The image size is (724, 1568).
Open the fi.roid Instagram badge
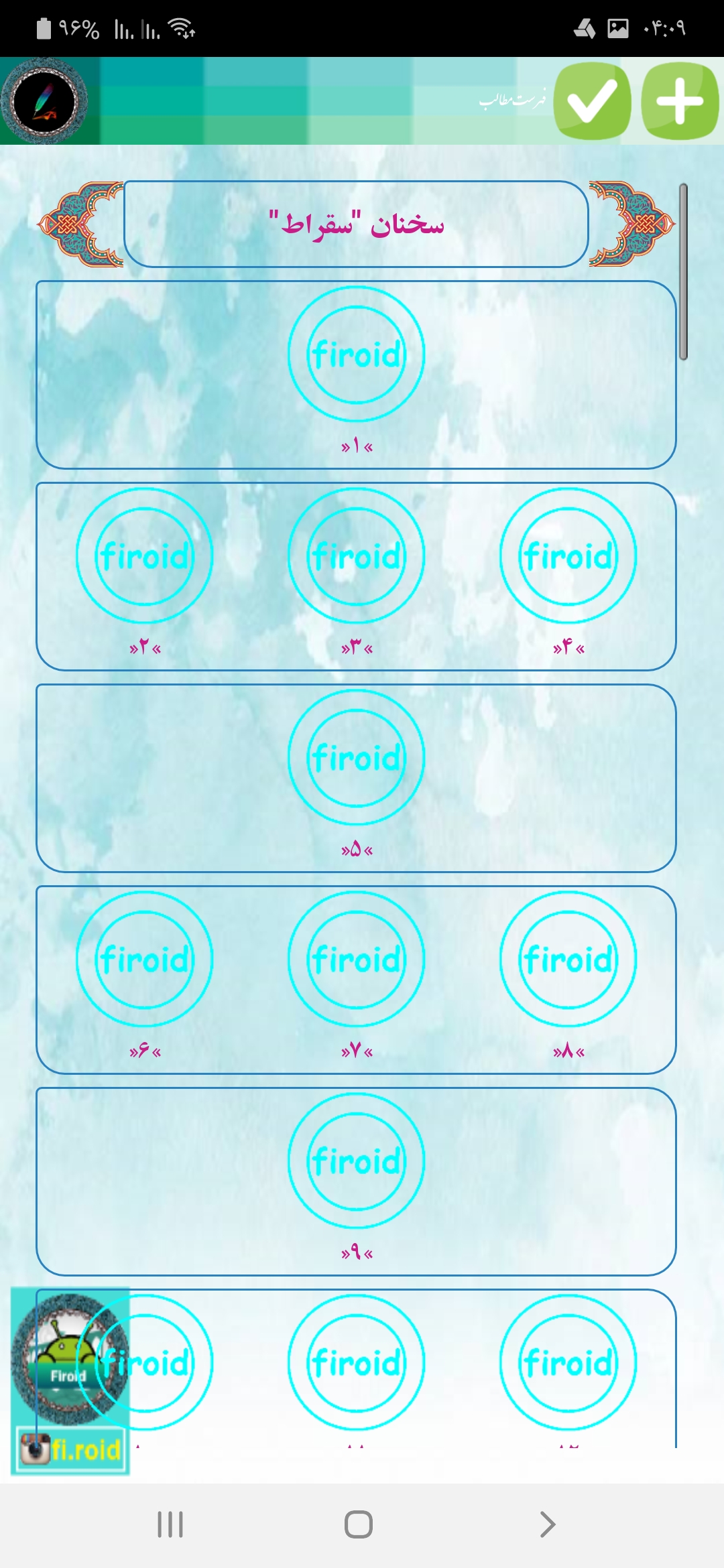click(71, 1450)
